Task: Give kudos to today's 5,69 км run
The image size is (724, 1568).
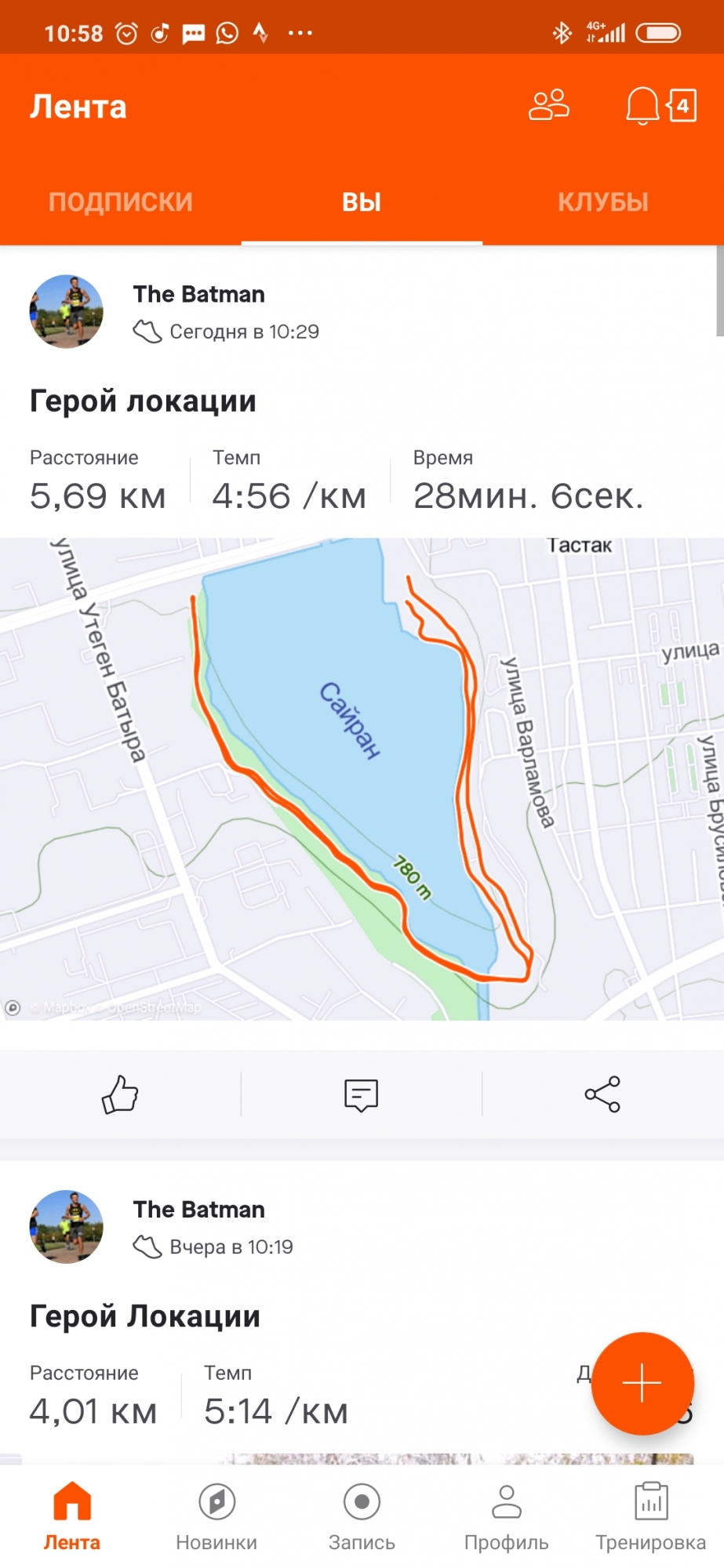Action: tap(120, 1094)
